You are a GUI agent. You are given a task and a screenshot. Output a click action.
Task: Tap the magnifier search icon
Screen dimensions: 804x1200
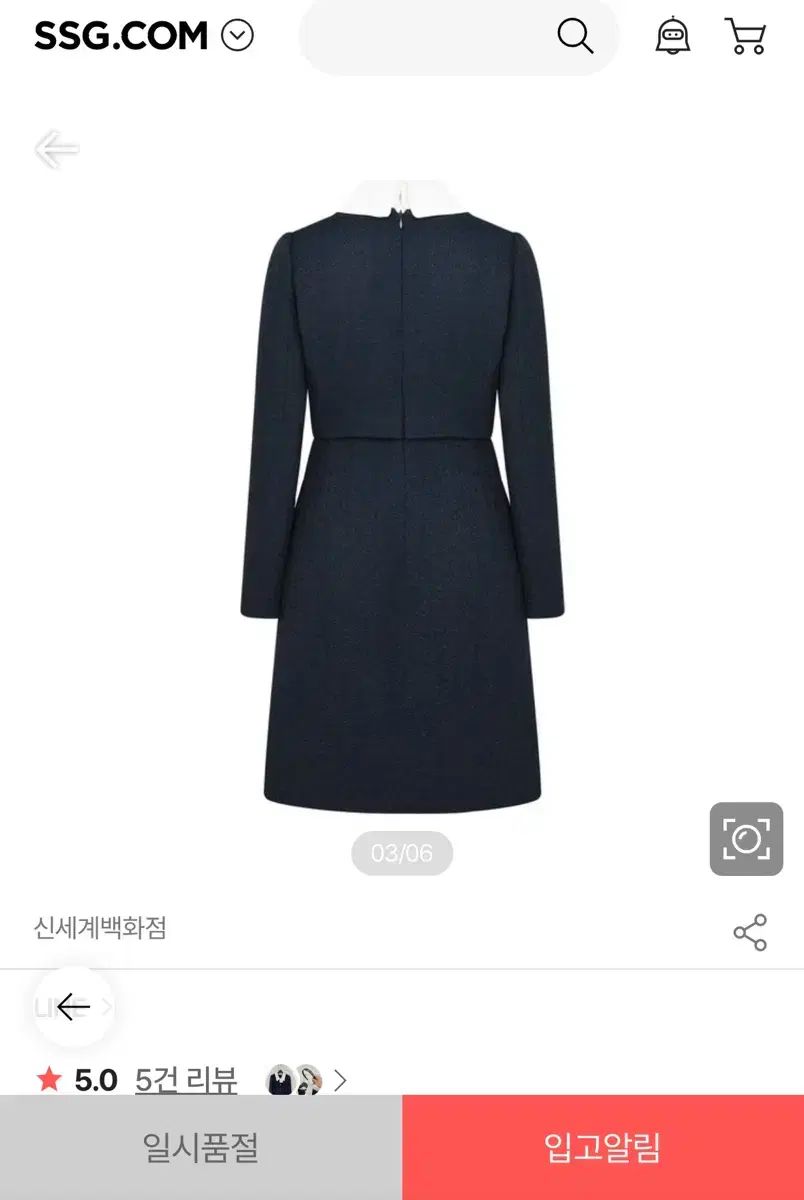[575, 37]
